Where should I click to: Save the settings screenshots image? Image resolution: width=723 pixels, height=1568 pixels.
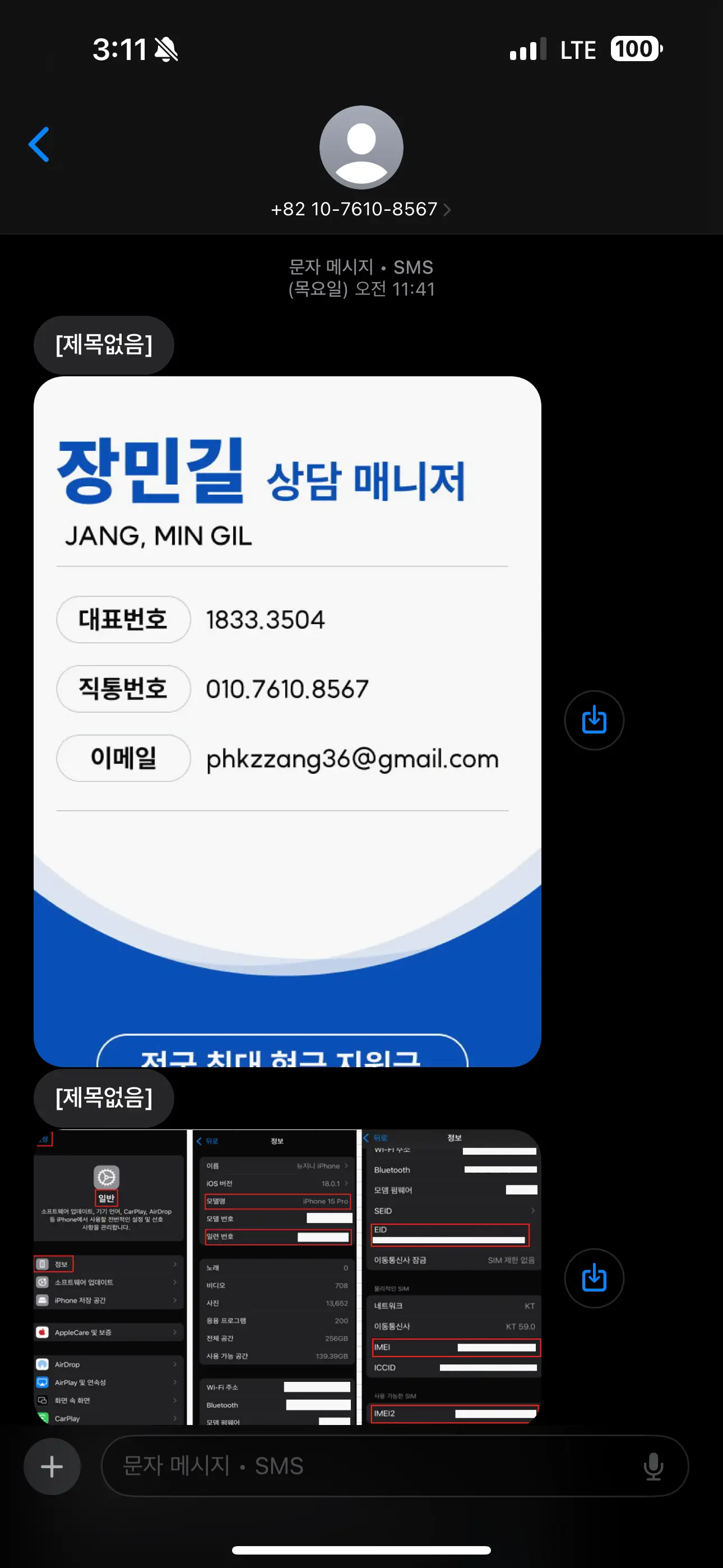pyautogui.click(x=594, y=1278)
